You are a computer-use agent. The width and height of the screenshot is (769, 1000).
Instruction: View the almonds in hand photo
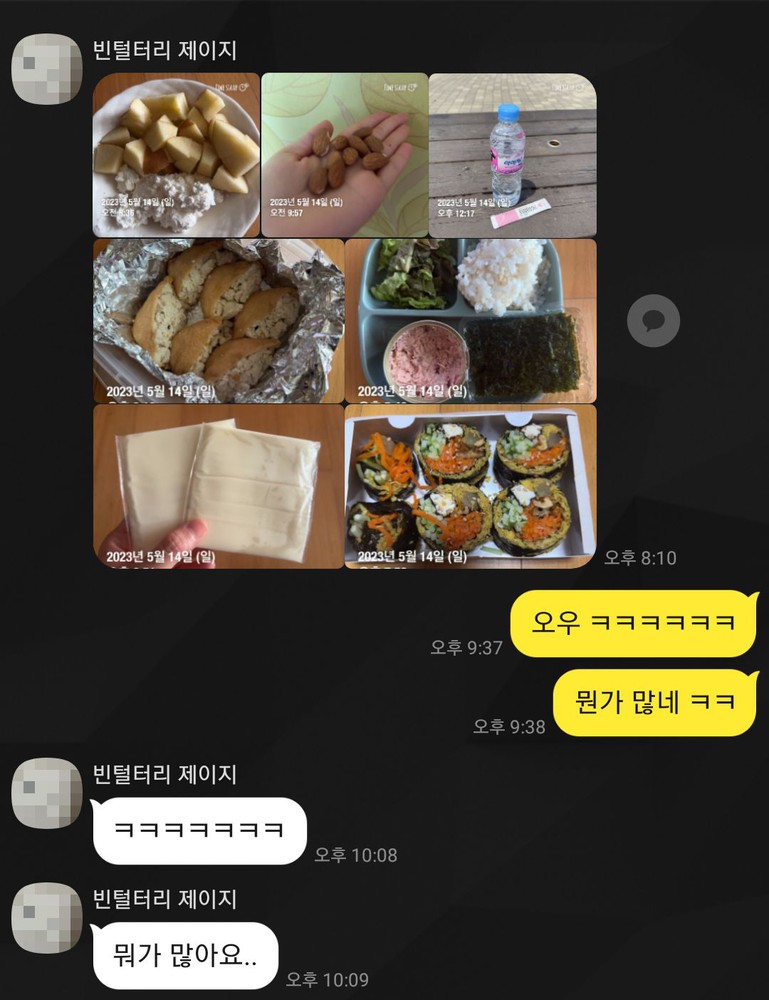(345, 155)
